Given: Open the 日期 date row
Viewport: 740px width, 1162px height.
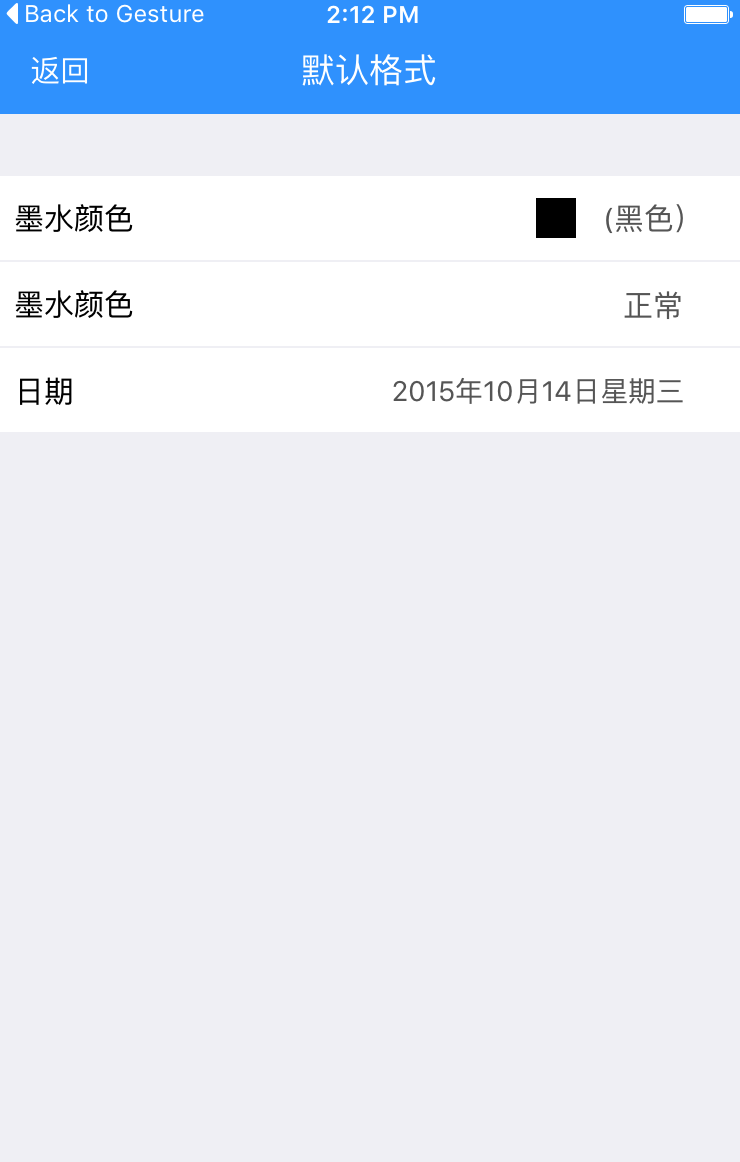Looking at the screenshot, I should click(370, 391).
